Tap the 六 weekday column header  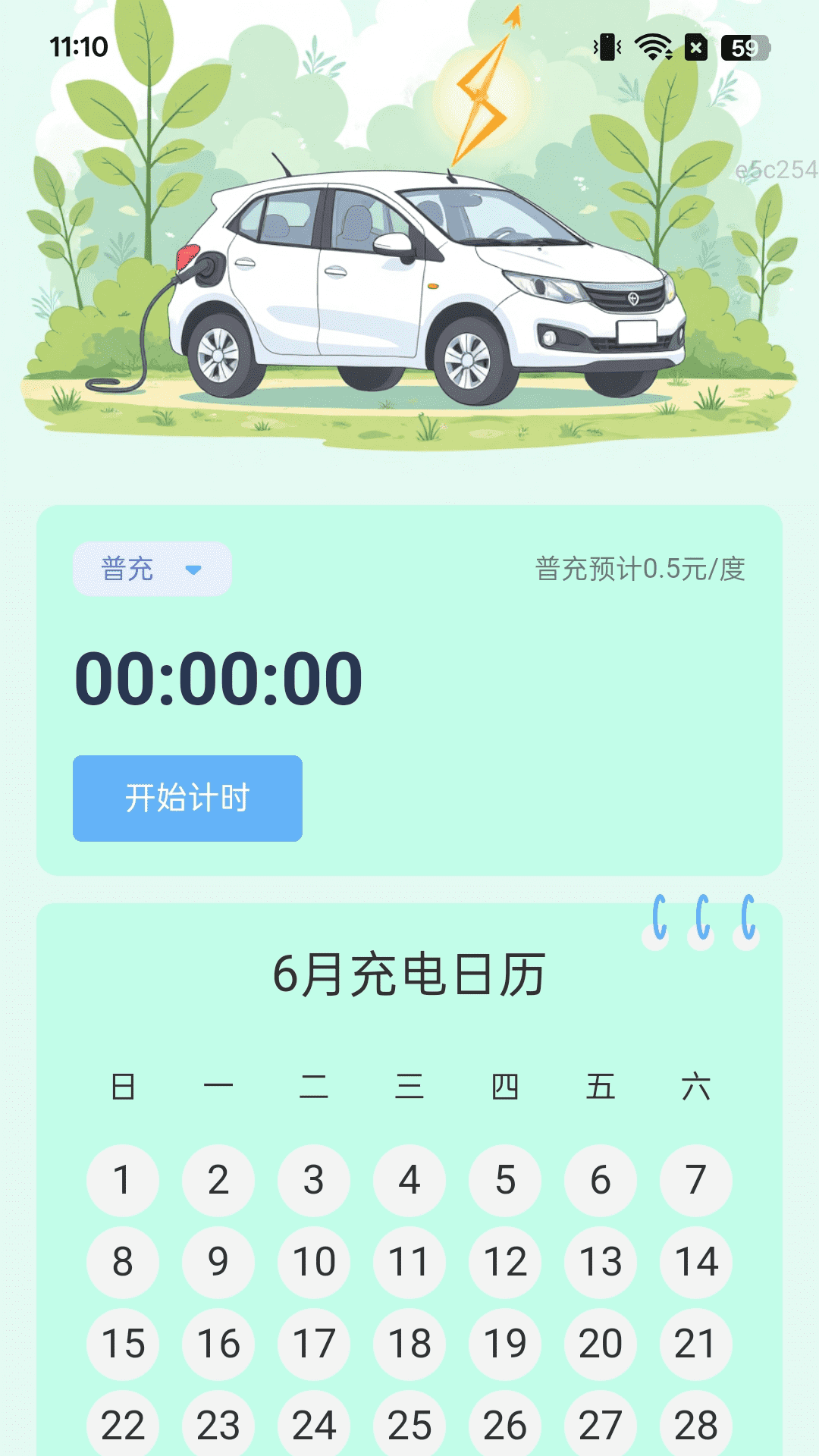695,1086
